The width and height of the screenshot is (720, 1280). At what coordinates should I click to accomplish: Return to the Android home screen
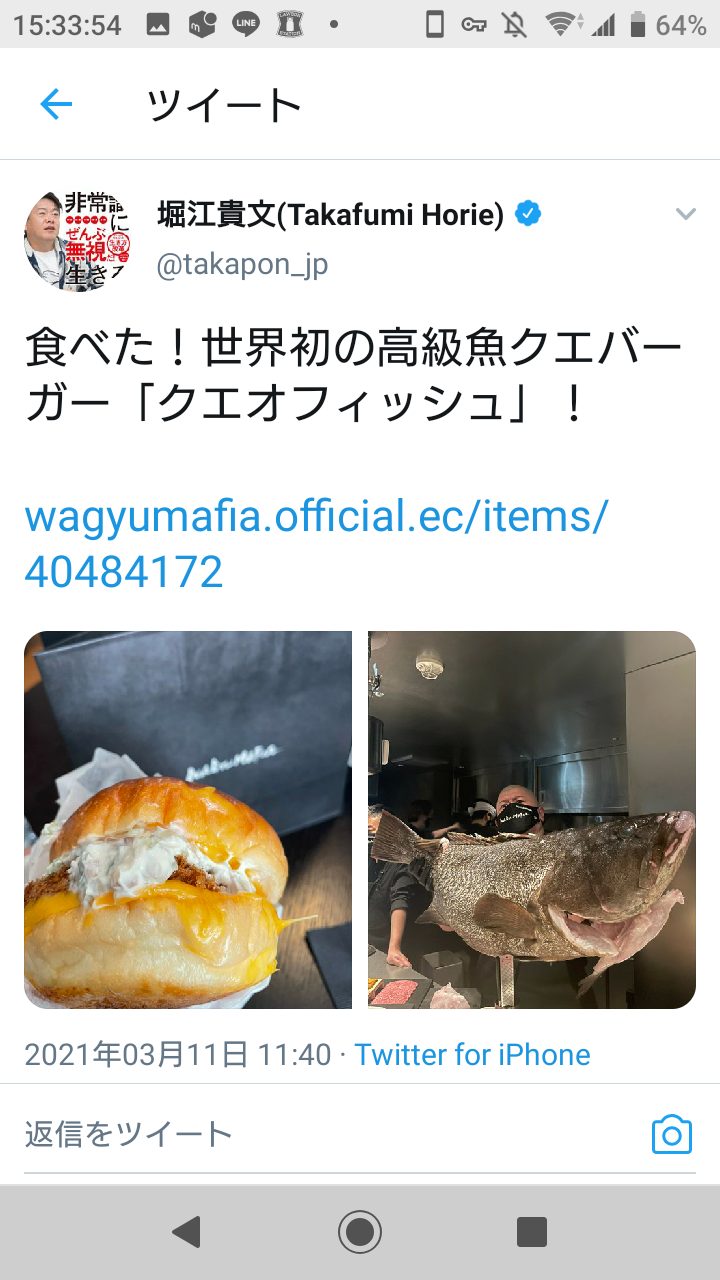[x=360, y=1232]
